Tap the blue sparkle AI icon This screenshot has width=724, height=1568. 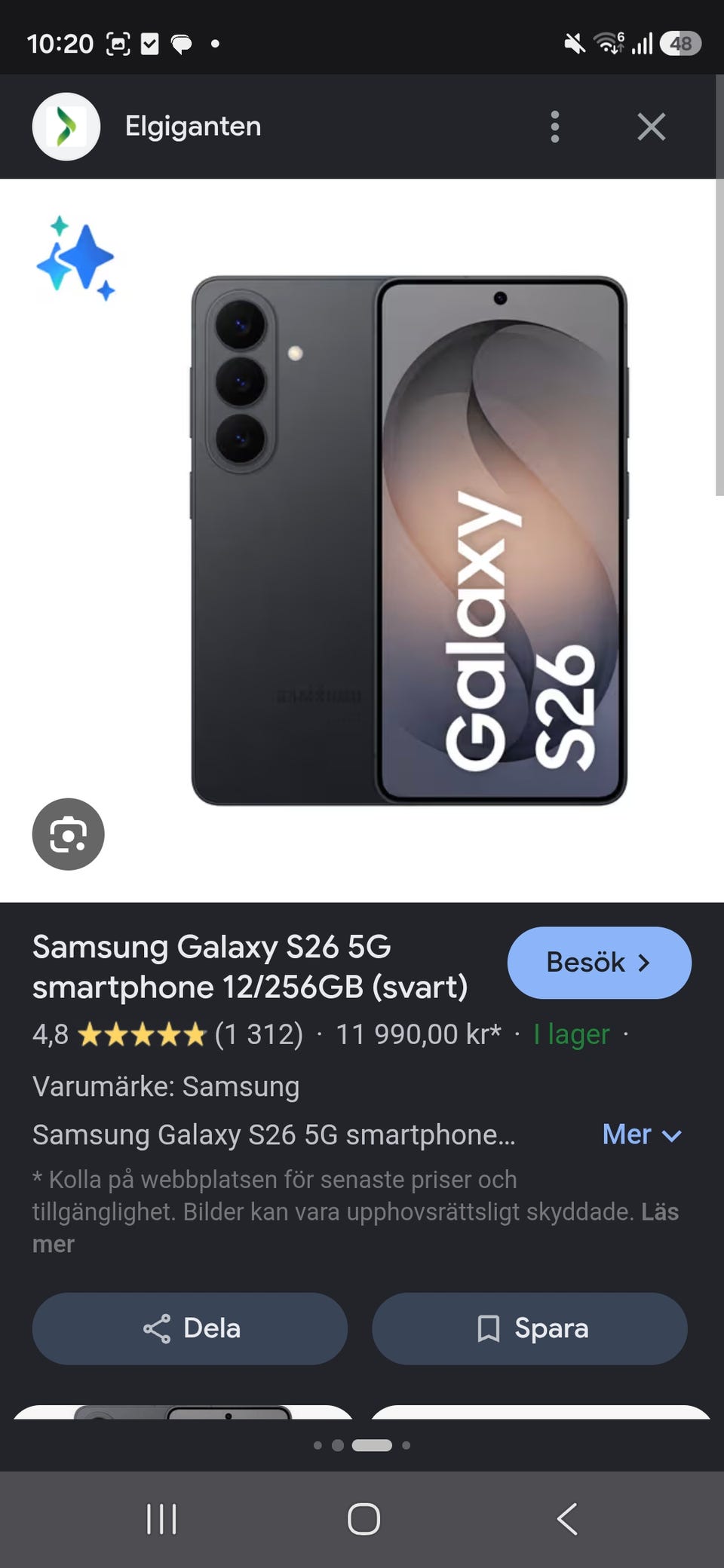(x=75, y=258)
